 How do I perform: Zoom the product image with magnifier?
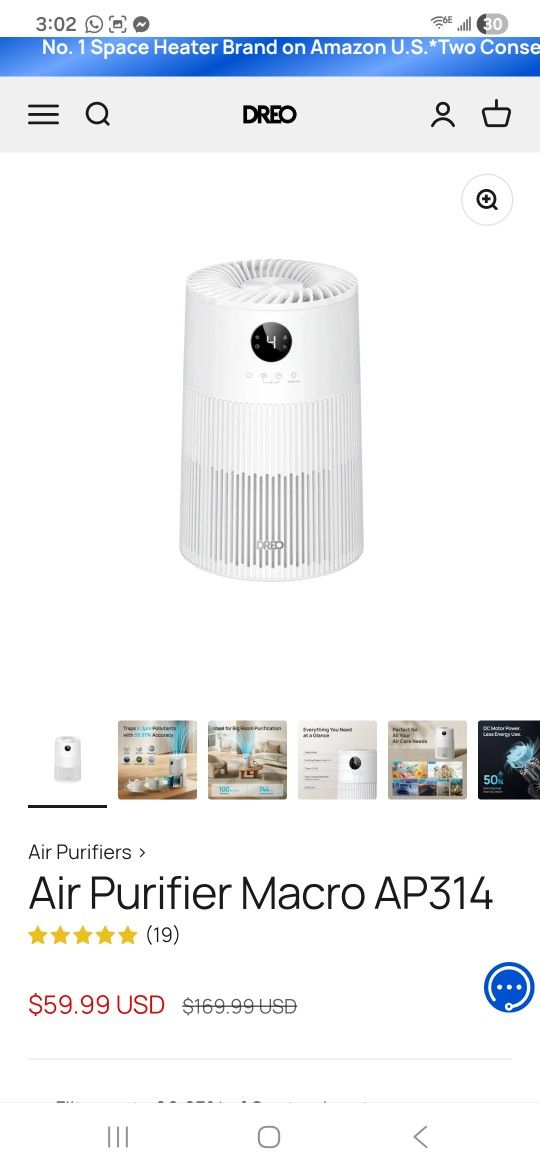[487, 200]
